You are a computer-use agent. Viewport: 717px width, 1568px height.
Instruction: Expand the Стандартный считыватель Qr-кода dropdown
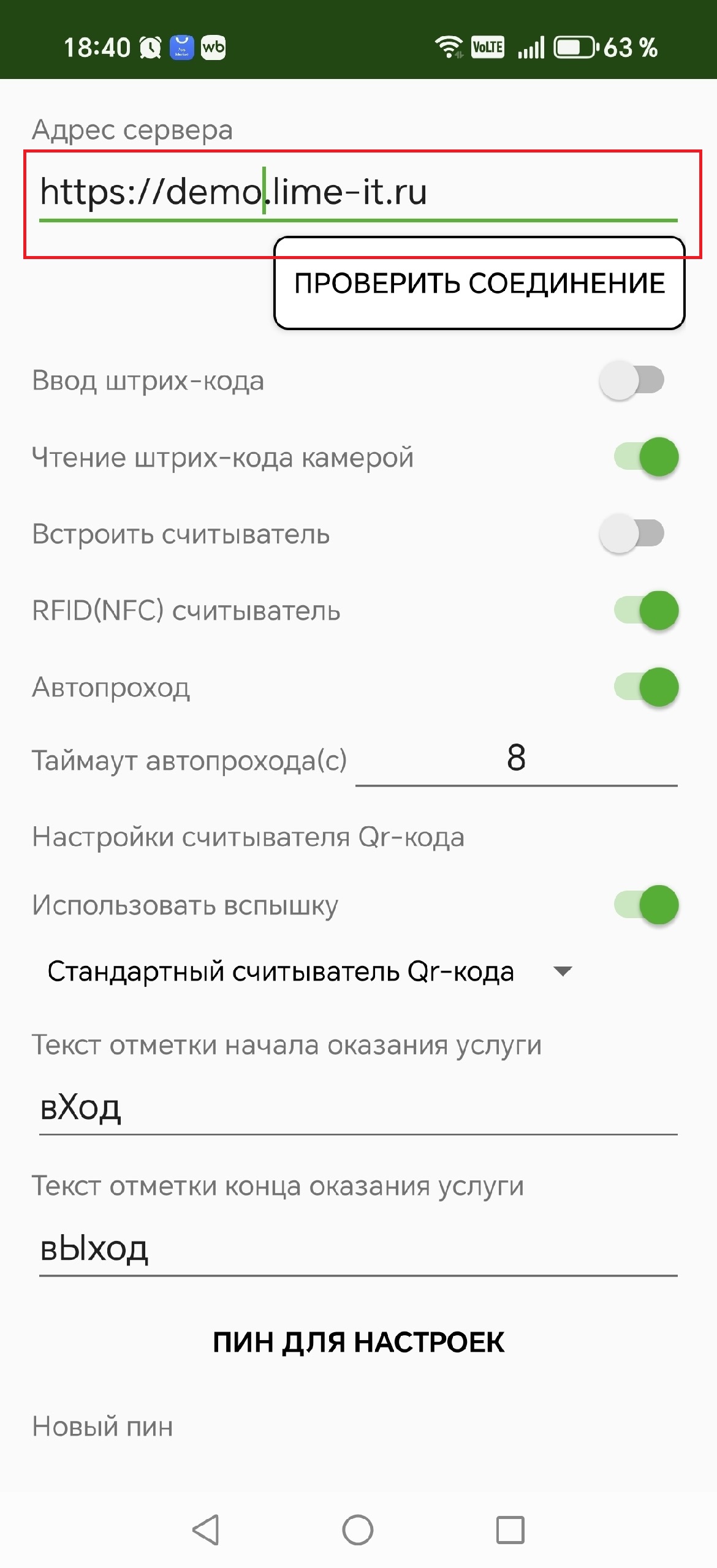(309, 971)
